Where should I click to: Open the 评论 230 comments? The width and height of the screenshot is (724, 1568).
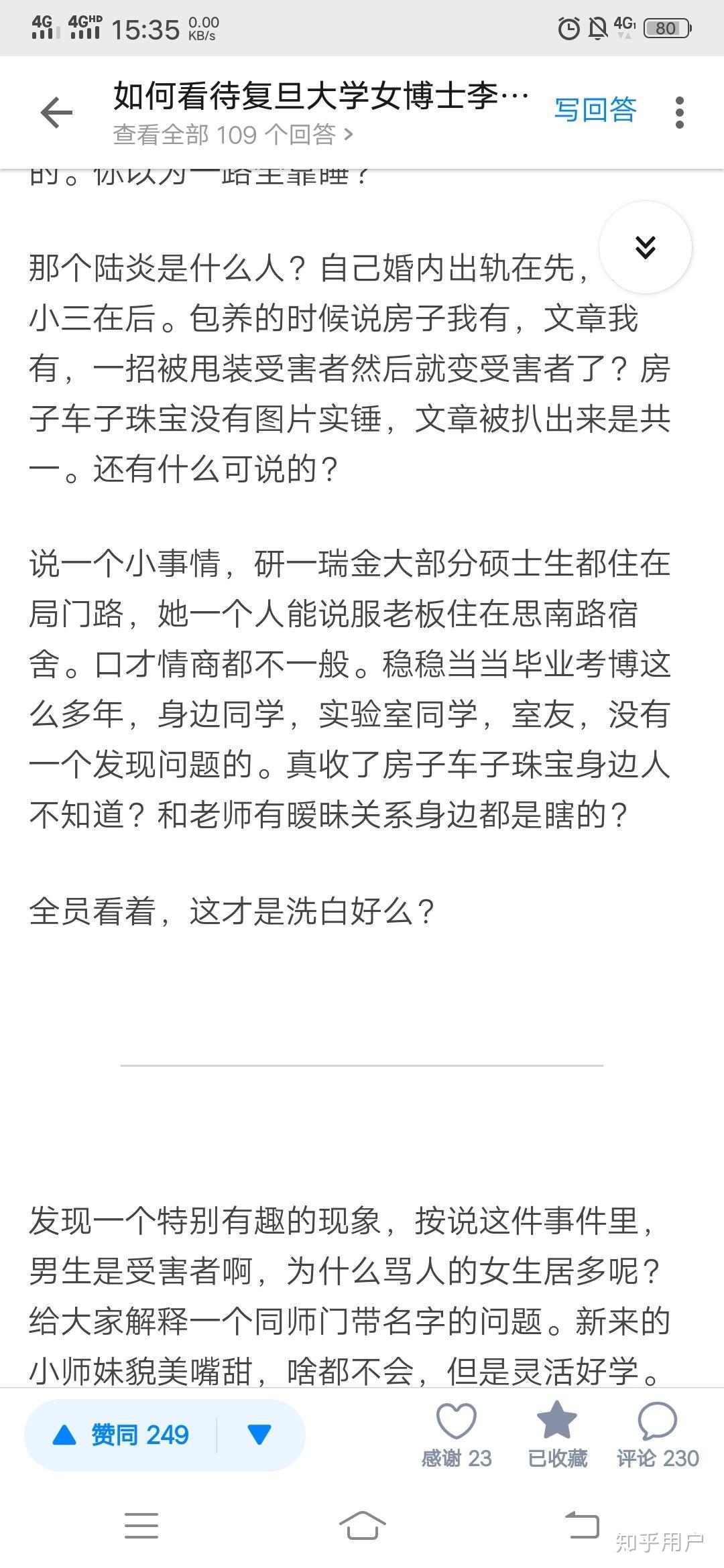coord(658,1433)
